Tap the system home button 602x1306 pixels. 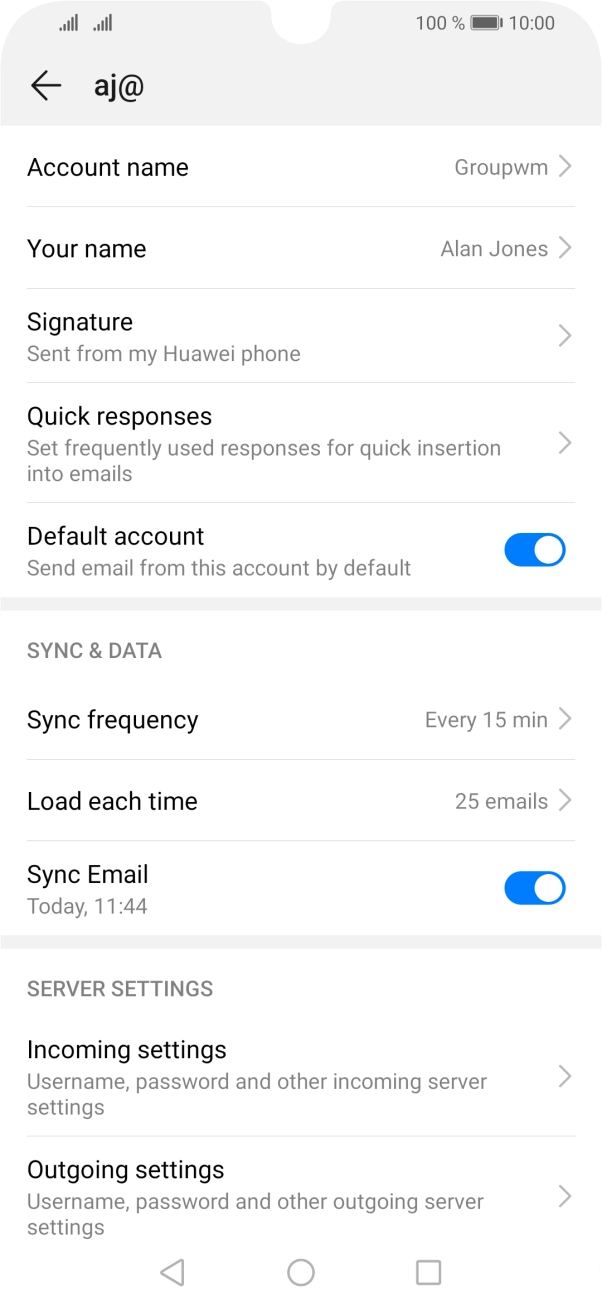301,1272
